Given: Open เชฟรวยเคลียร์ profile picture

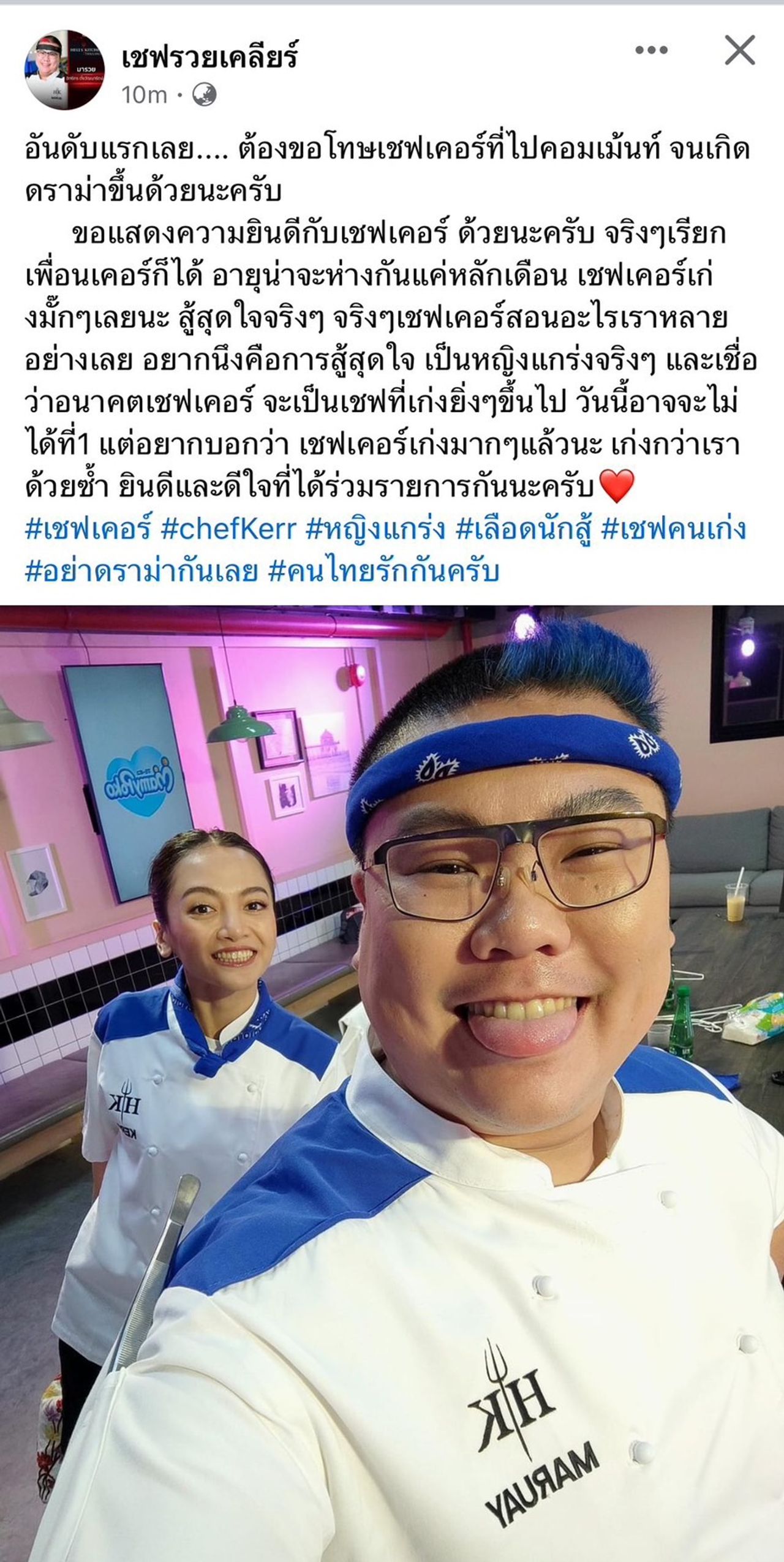Looking at the screenshot, I should [64, 70].
